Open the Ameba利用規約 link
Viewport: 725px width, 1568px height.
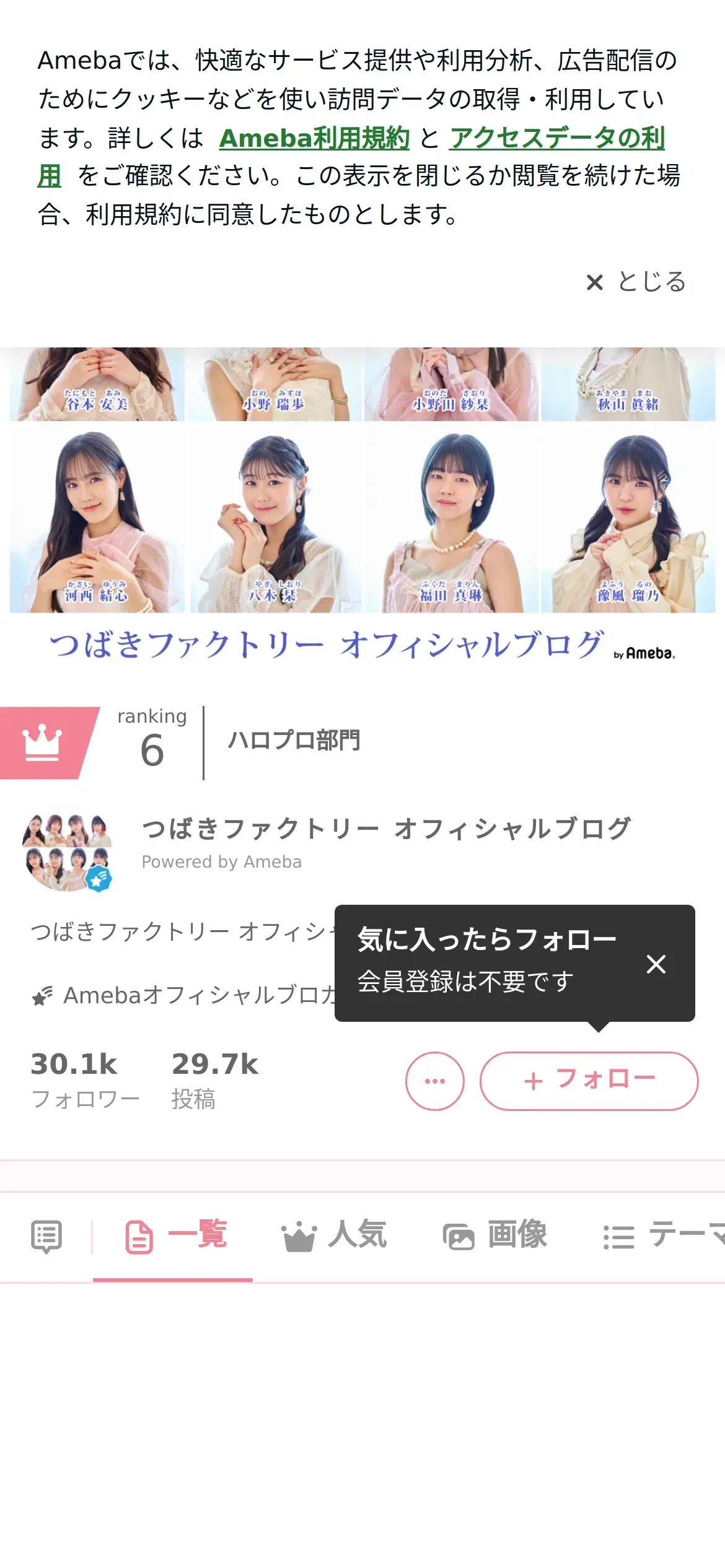point(314,138)
